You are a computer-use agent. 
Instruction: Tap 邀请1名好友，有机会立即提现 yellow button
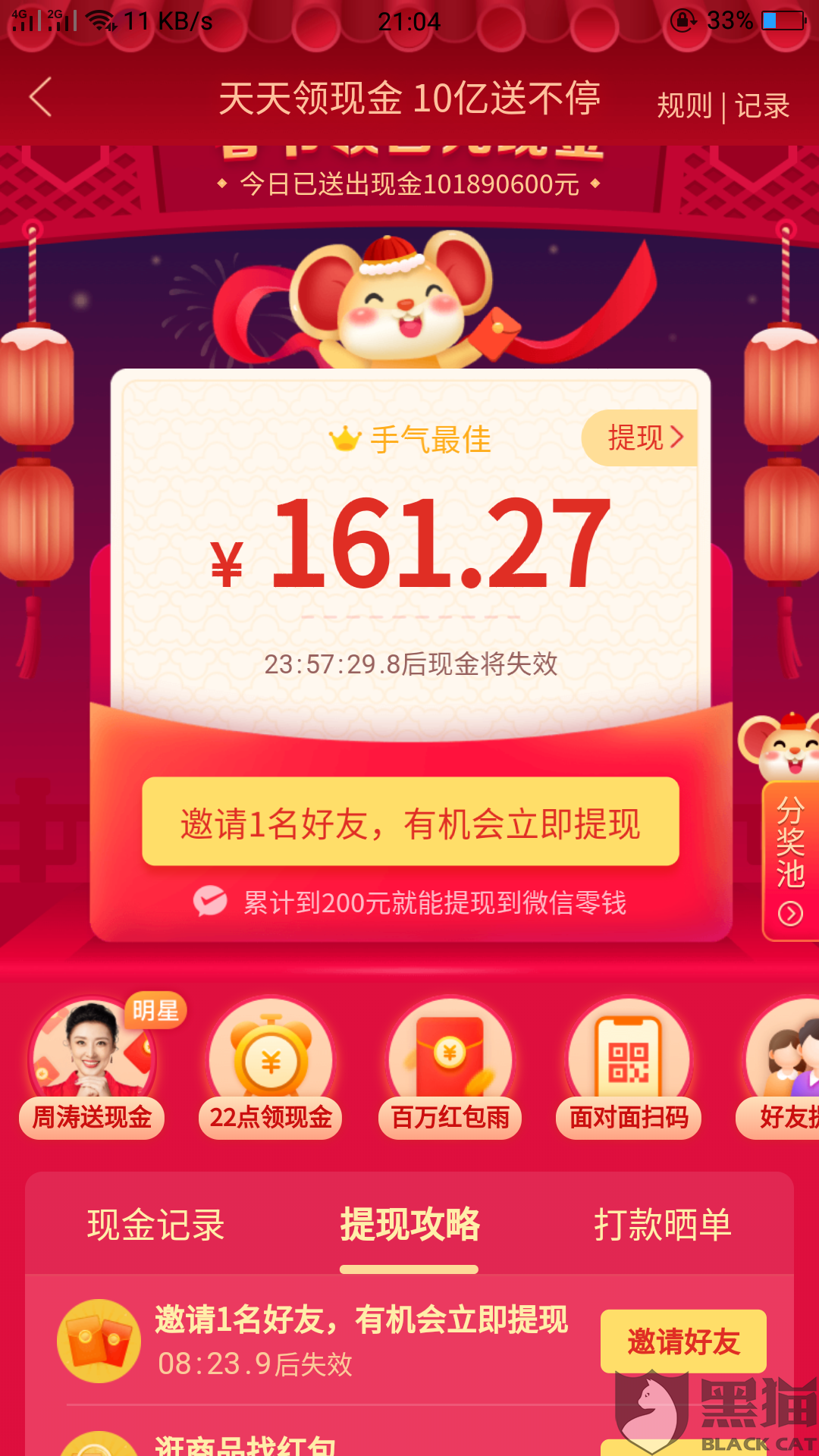[x=410, y=822]
